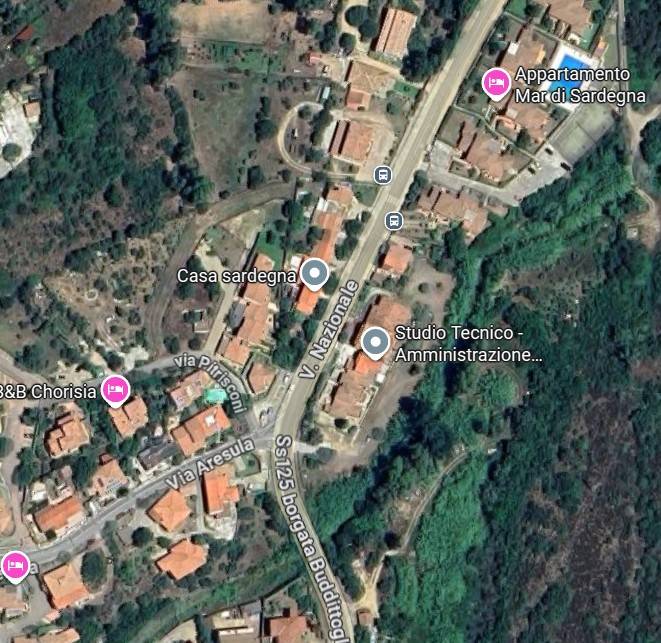Open the Appartamento Mar di Sardegna marker
The height and width of the screenshot is (643, 661).
(x=495, y=83)
